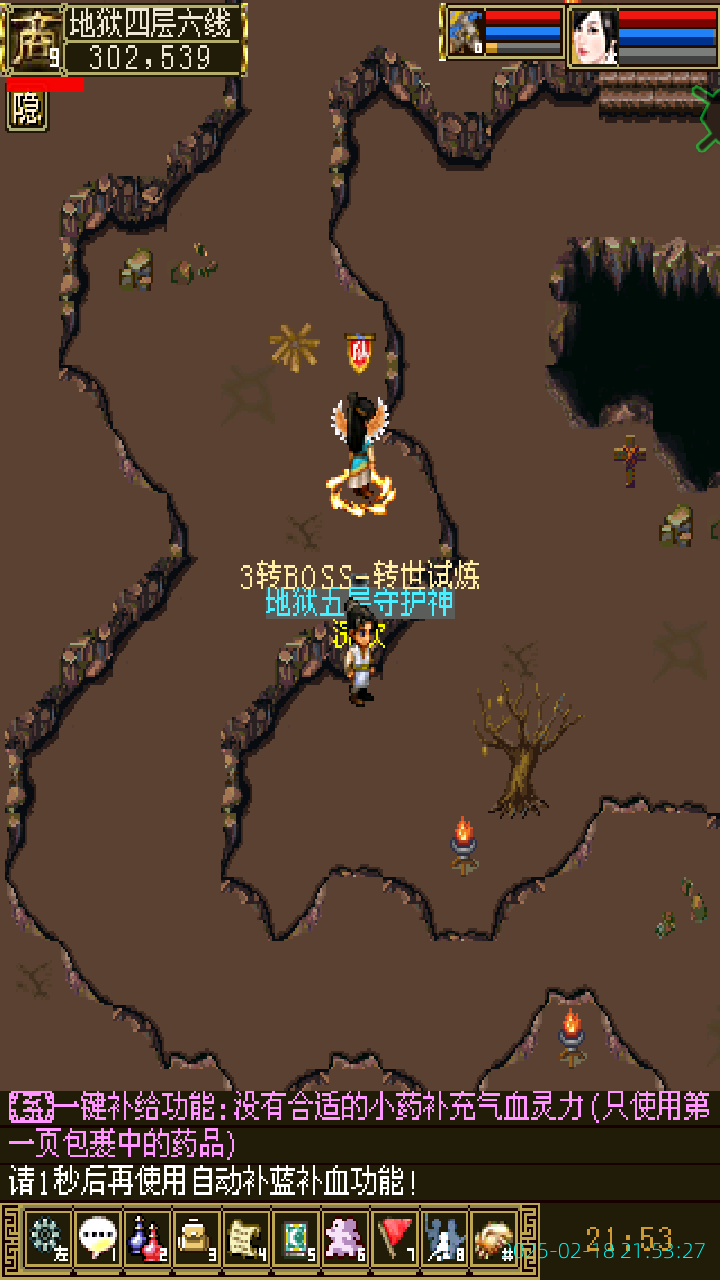This screenshot has height=1280, width=720.
Task: Open the backpack inventory icon
Action: pos(196,1237)
